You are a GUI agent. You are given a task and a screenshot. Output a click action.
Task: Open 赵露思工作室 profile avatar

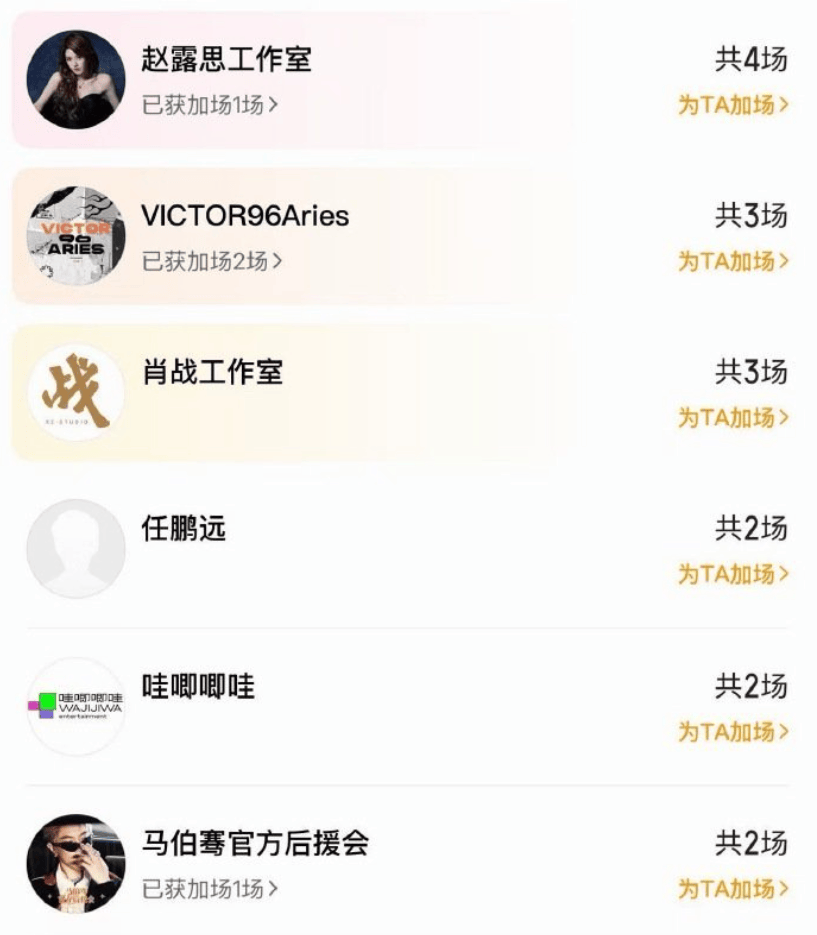click(76, 79)
